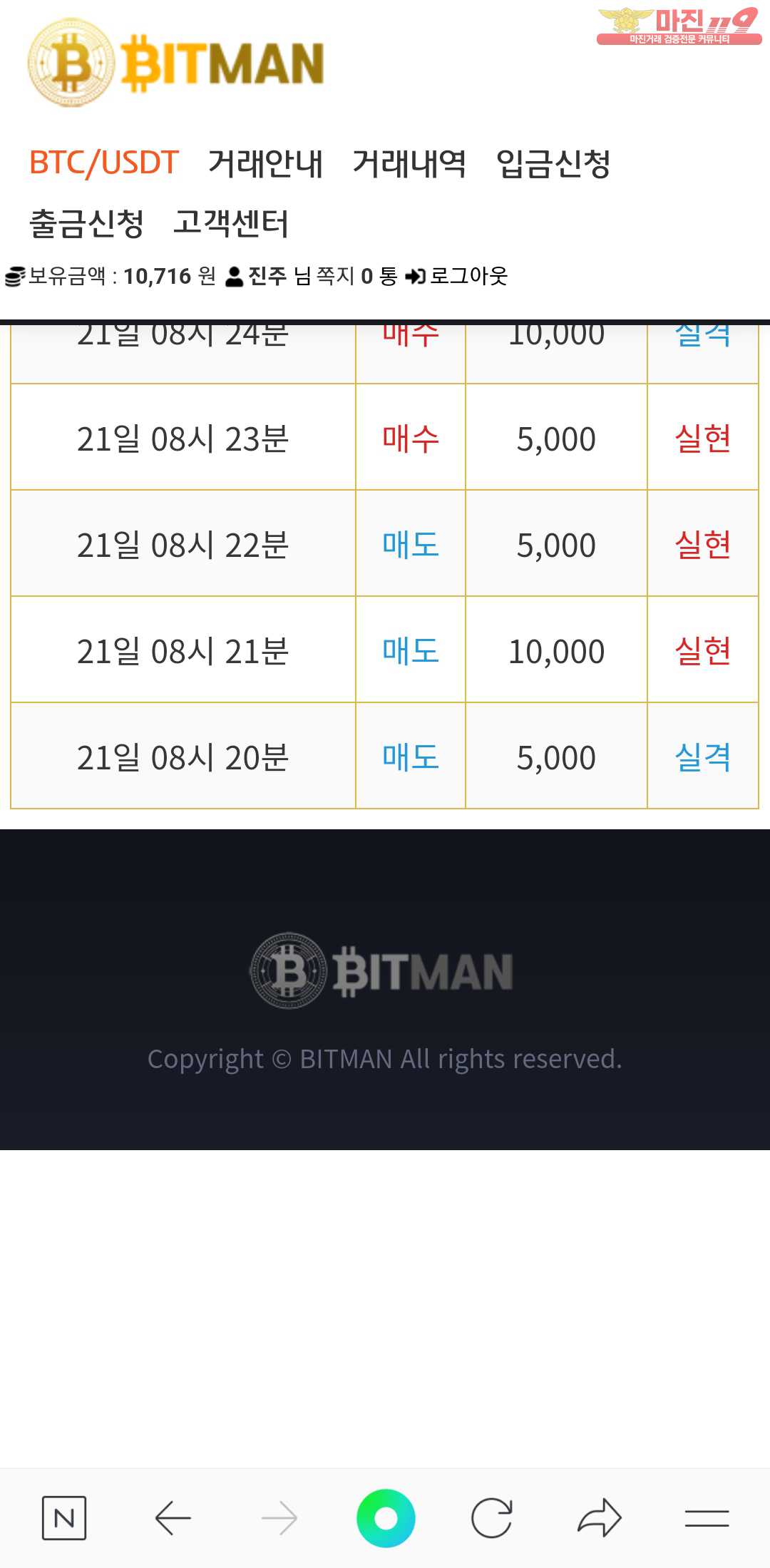
Task: Open 거래내역 trade history
Action: pos(409,163)
